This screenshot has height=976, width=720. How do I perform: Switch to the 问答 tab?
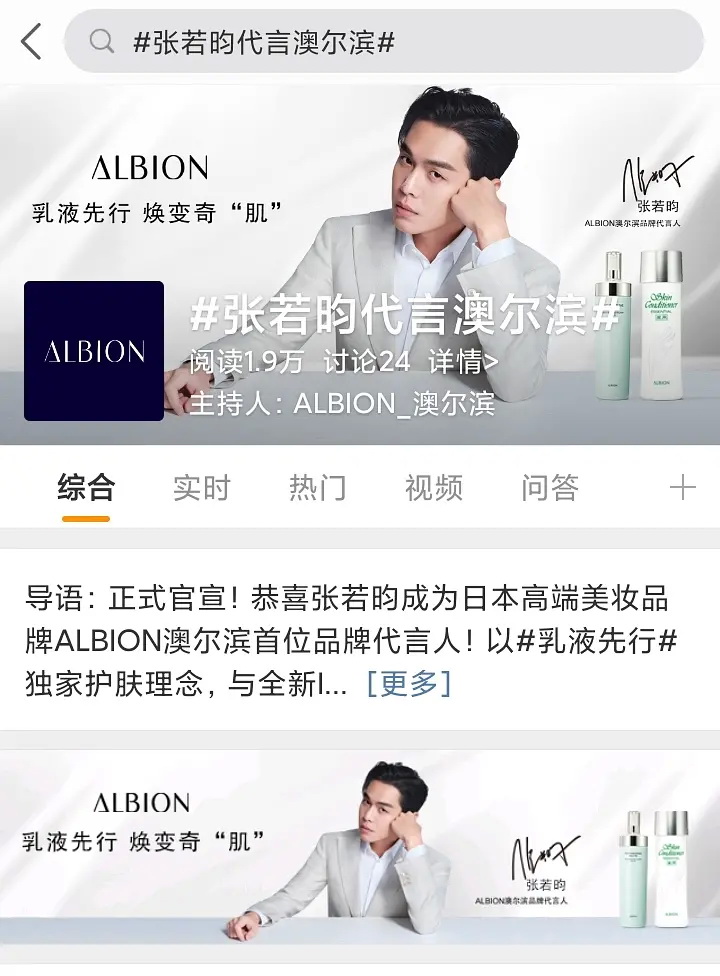(x=549, y=488)
